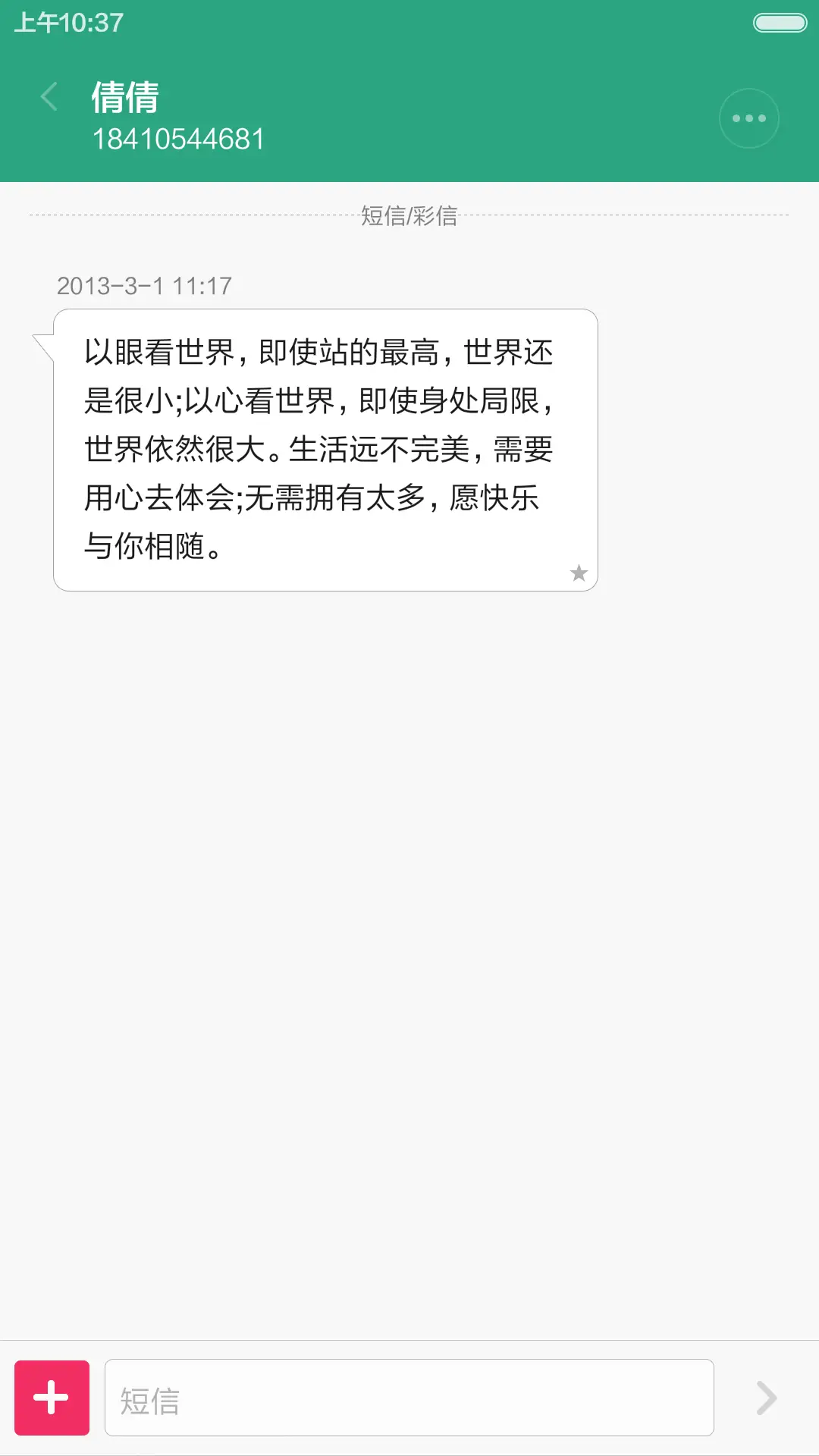The width and height of the screenshot is (819, 1456).
Task: Toggle the star on the quote message
Action: (578, 573)
